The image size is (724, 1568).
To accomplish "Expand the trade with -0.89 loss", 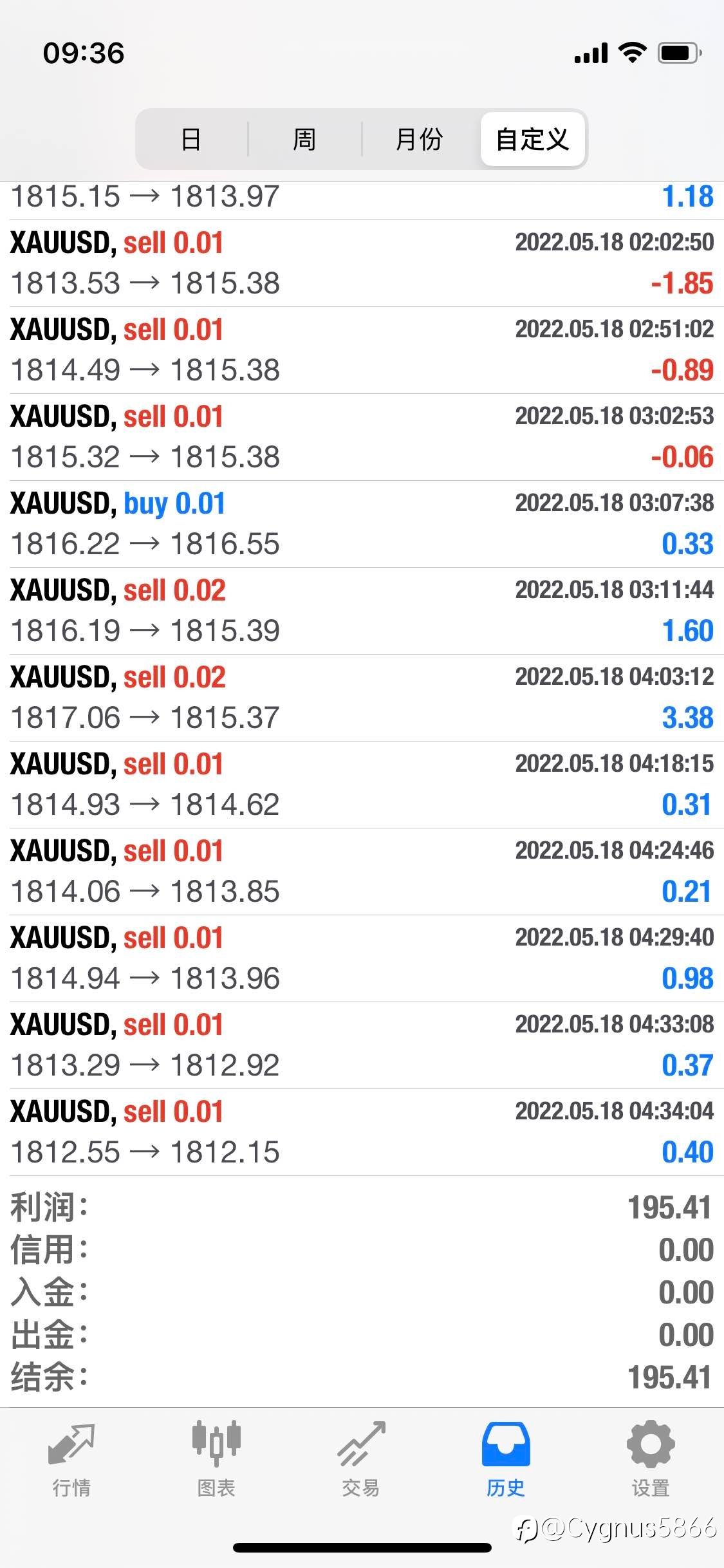I will point(362,350).
